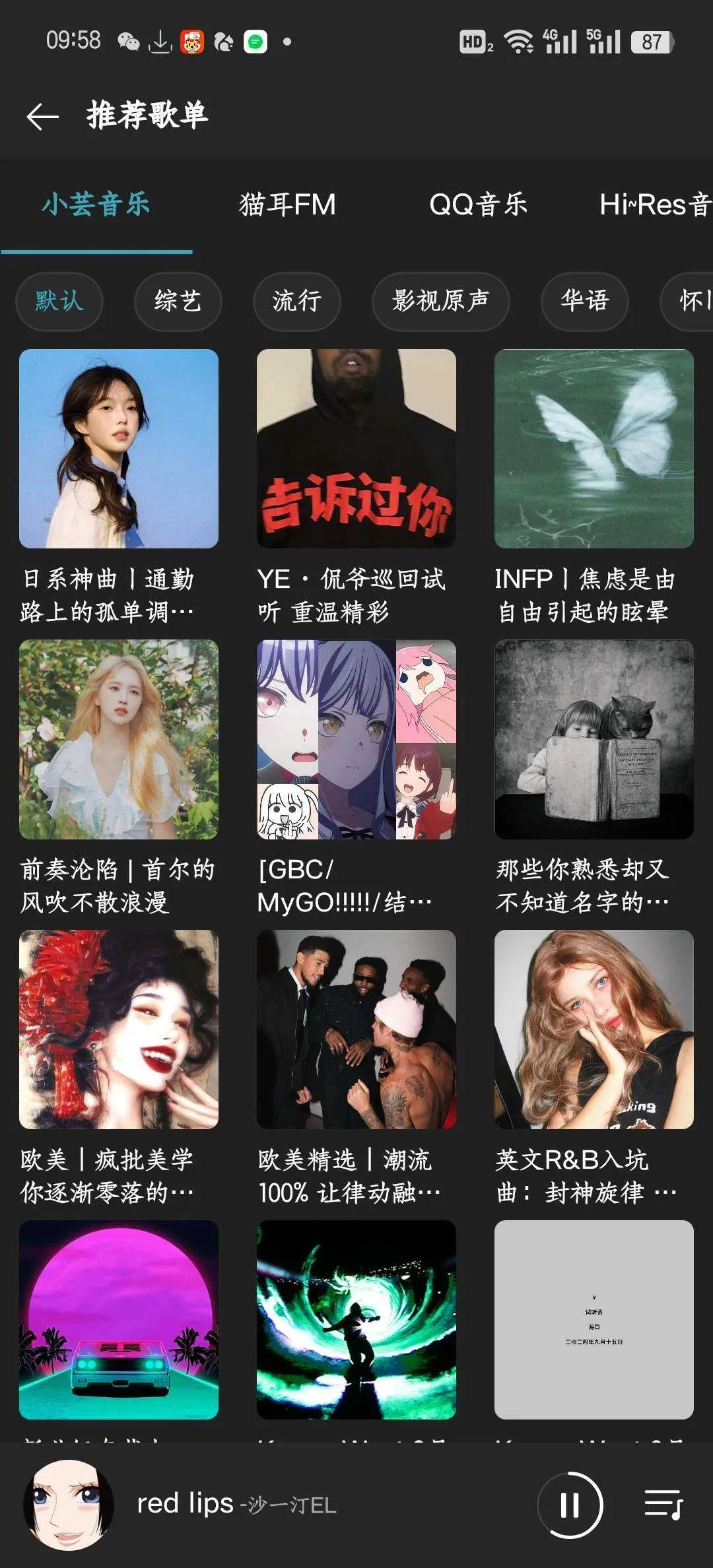Open 英文R&B入坑曲 playlist

point(594,1029)
